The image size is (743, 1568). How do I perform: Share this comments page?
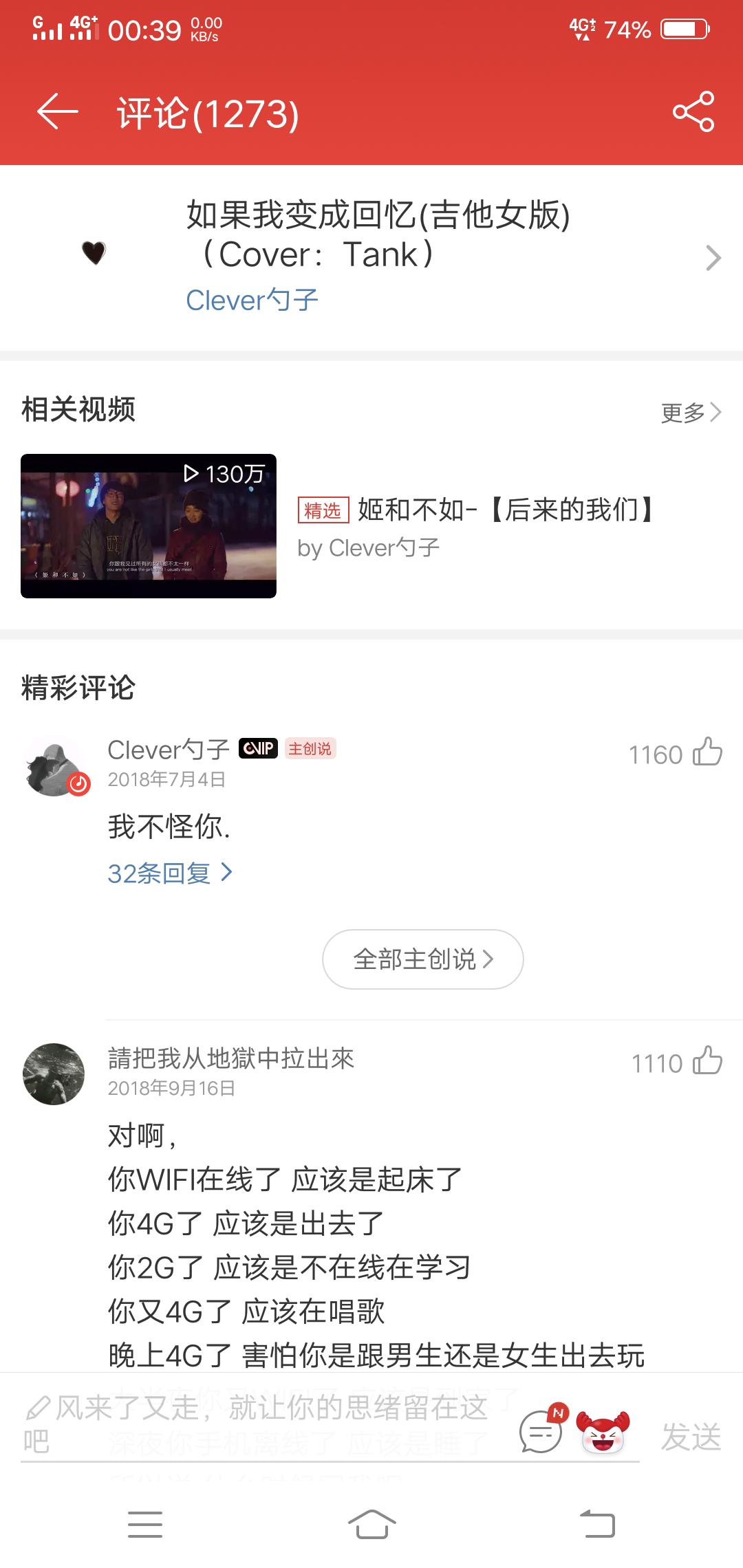[x=693, y=112]
